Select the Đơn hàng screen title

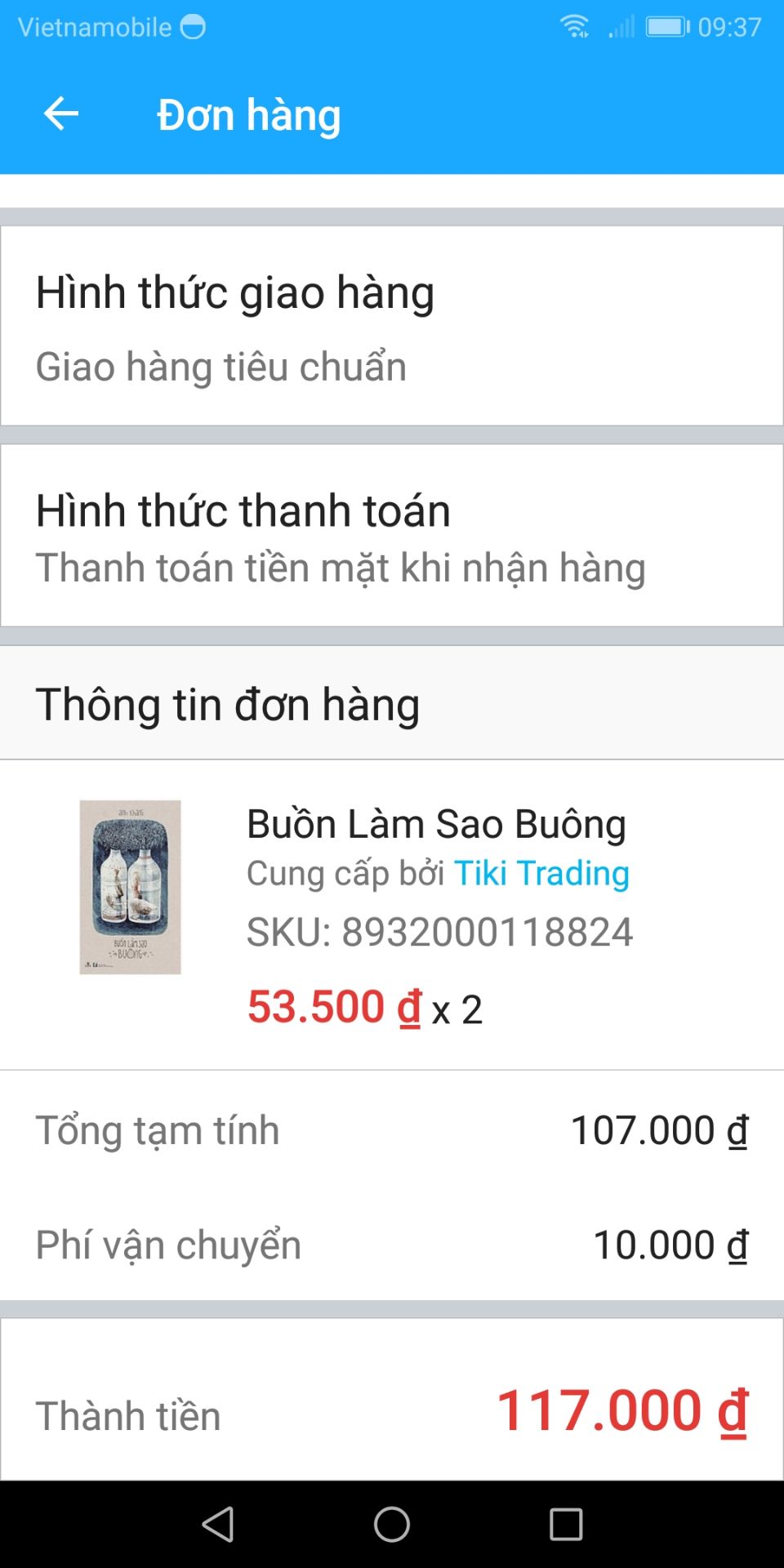tap(247, 114)
